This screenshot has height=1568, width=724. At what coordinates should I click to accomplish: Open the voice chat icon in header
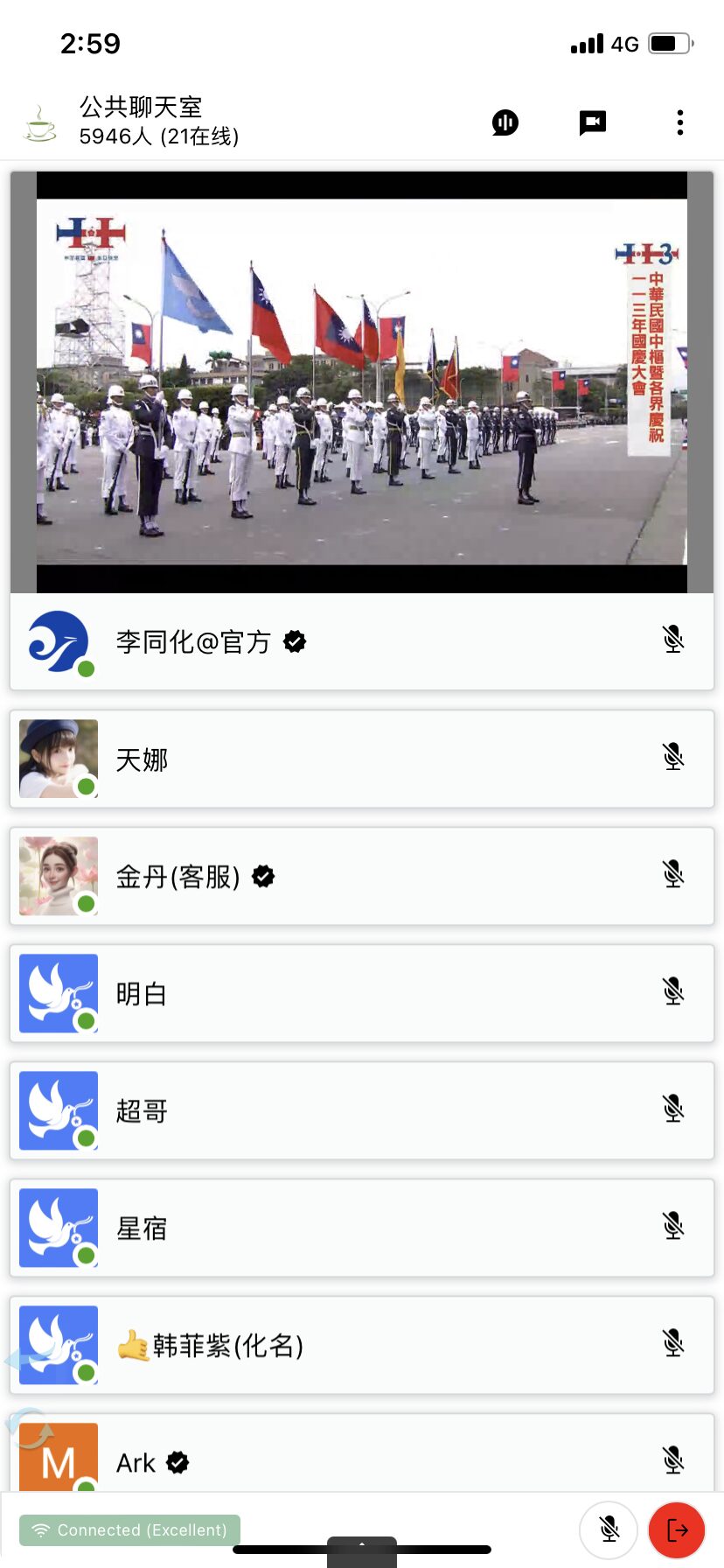coord(505,122)
